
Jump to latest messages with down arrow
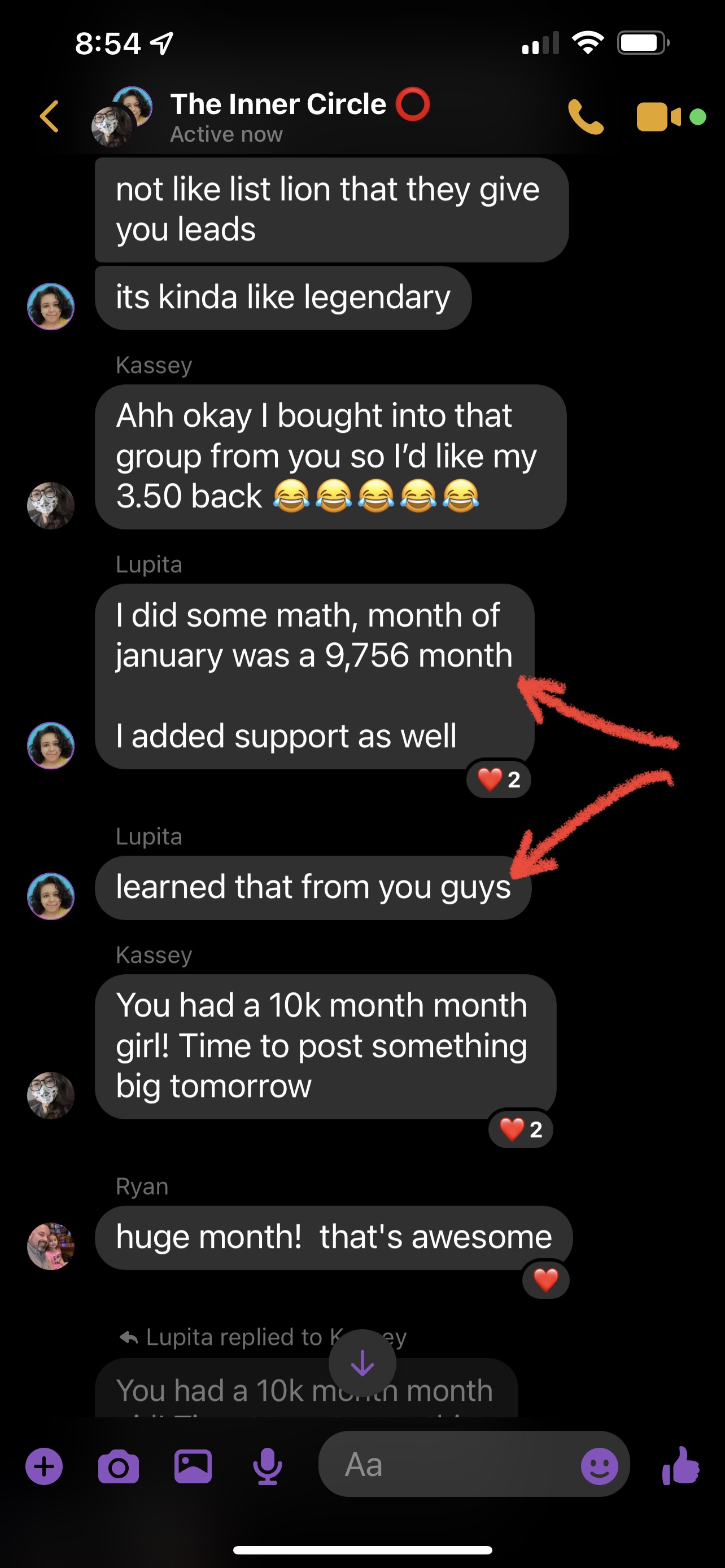coord(362,1364)
